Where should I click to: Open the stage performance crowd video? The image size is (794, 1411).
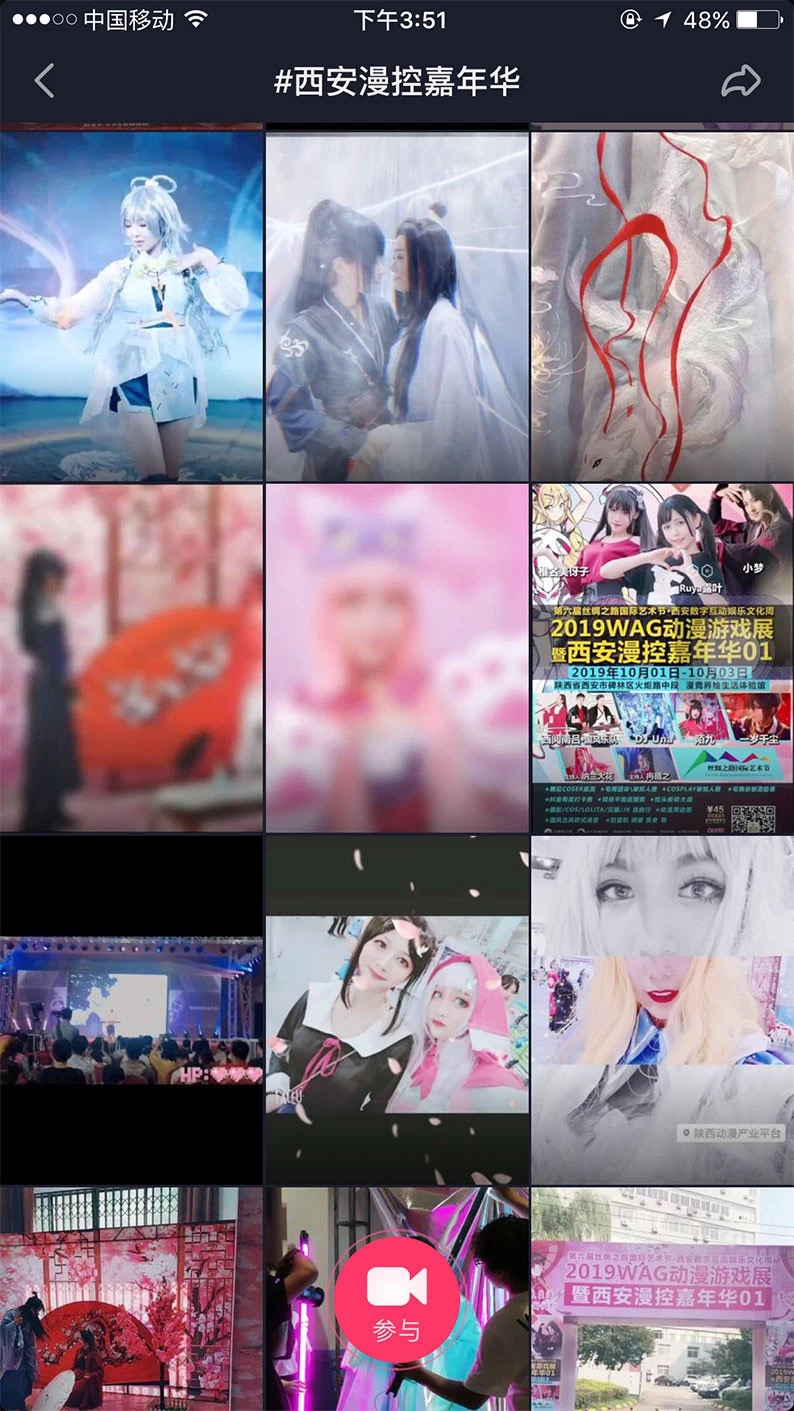tap(131, 1010)
